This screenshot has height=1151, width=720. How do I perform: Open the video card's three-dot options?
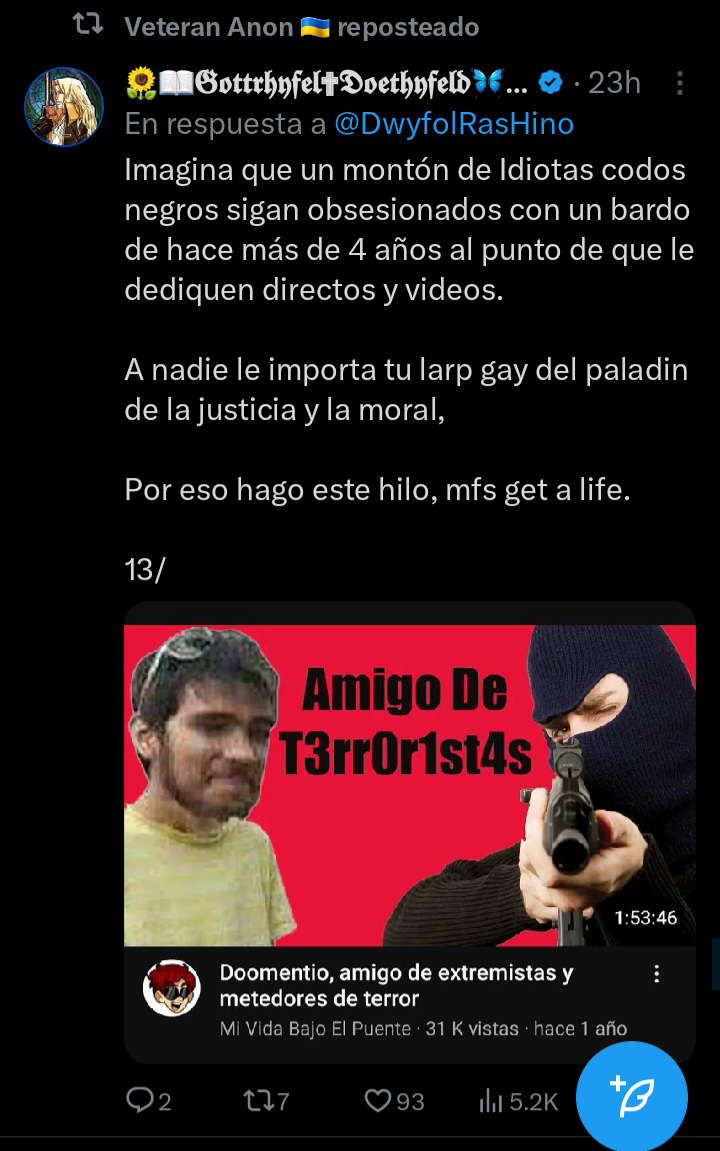pos(657,974)
